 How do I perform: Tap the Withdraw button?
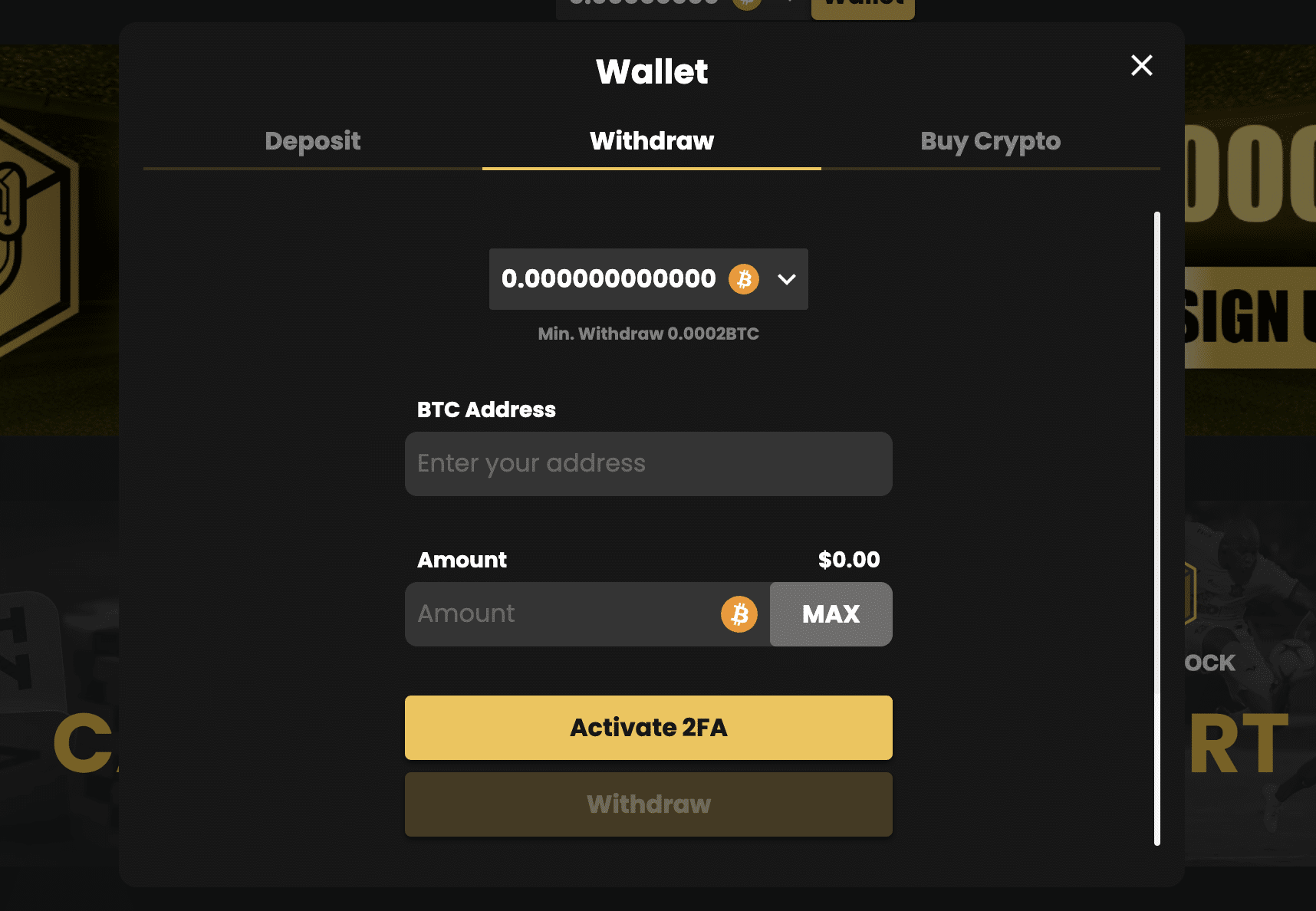click(648, 804)
